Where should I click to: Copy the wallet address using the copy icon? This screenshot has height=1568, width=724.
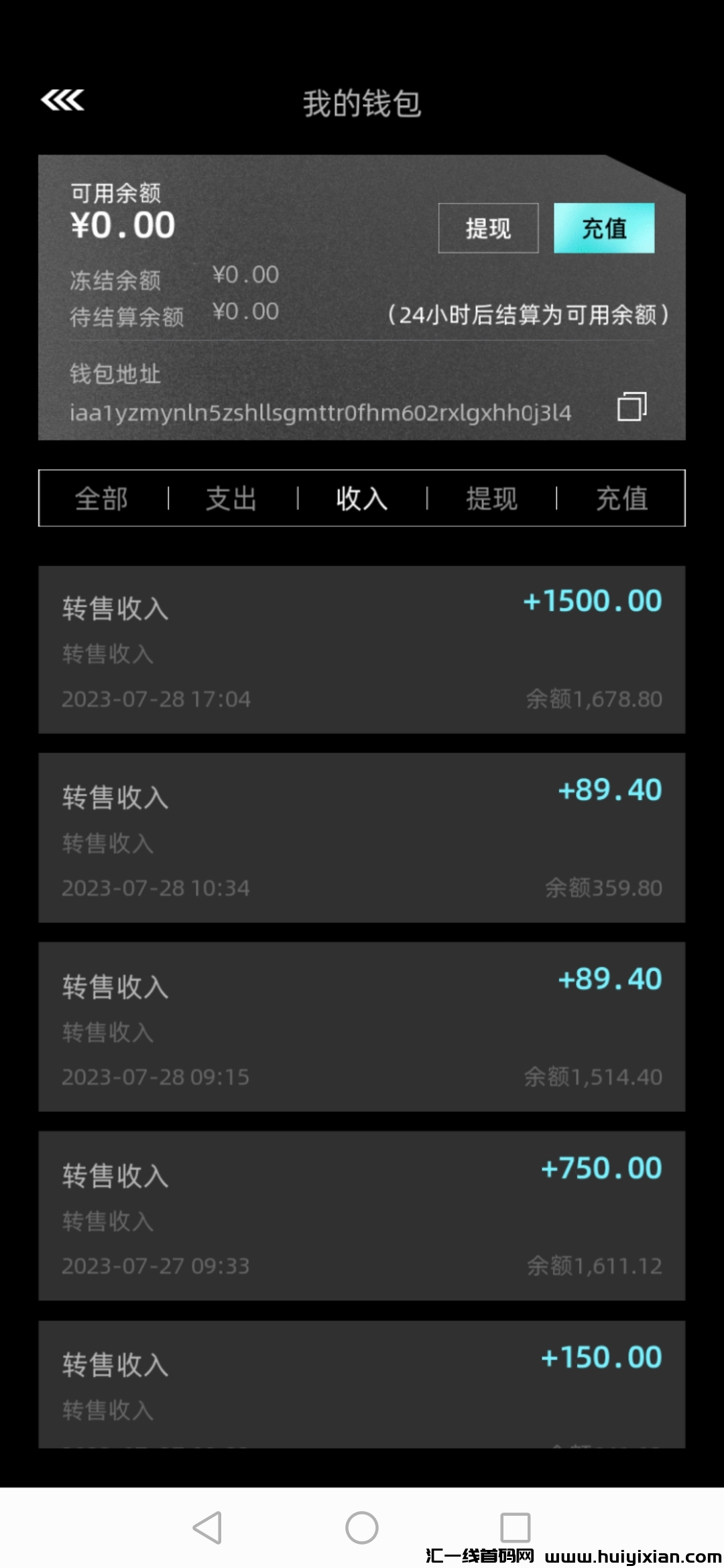click(x=633, y=405)
